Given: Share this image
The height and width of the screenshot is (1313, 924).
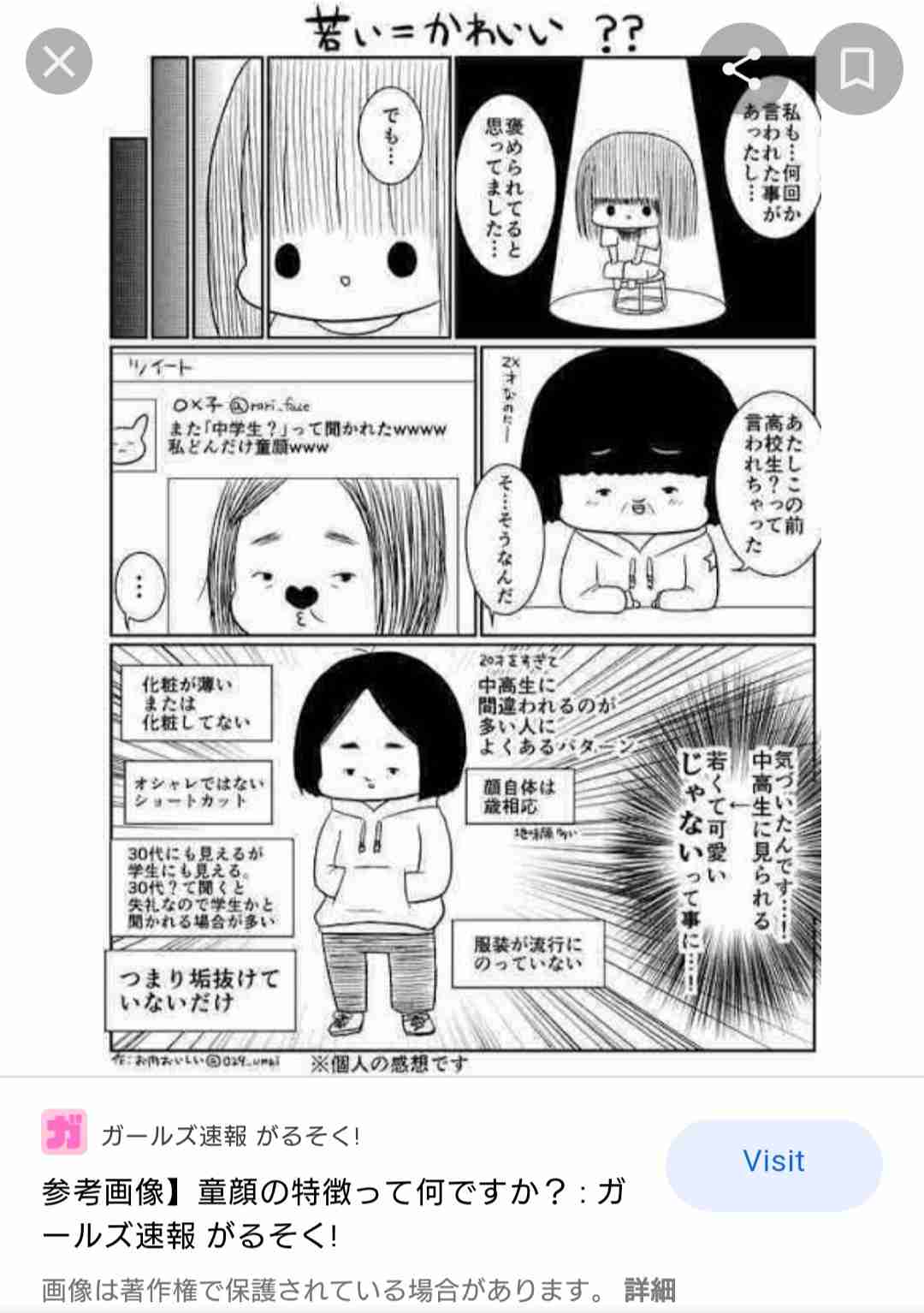Looking at the screenshot, I should (x=743, y=68).
